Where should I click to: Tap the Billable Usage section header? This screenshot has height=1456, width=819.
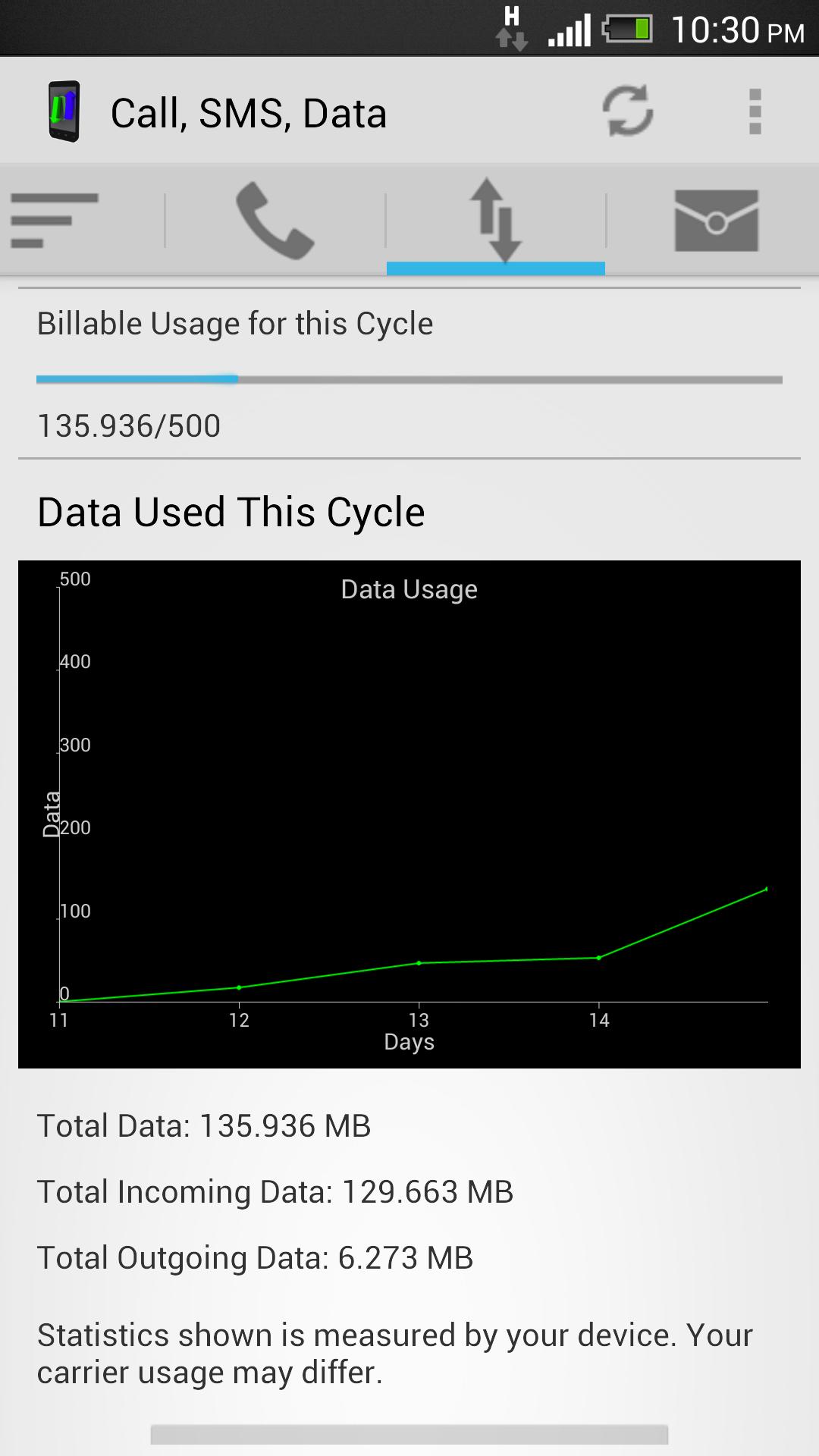(235, 322)
